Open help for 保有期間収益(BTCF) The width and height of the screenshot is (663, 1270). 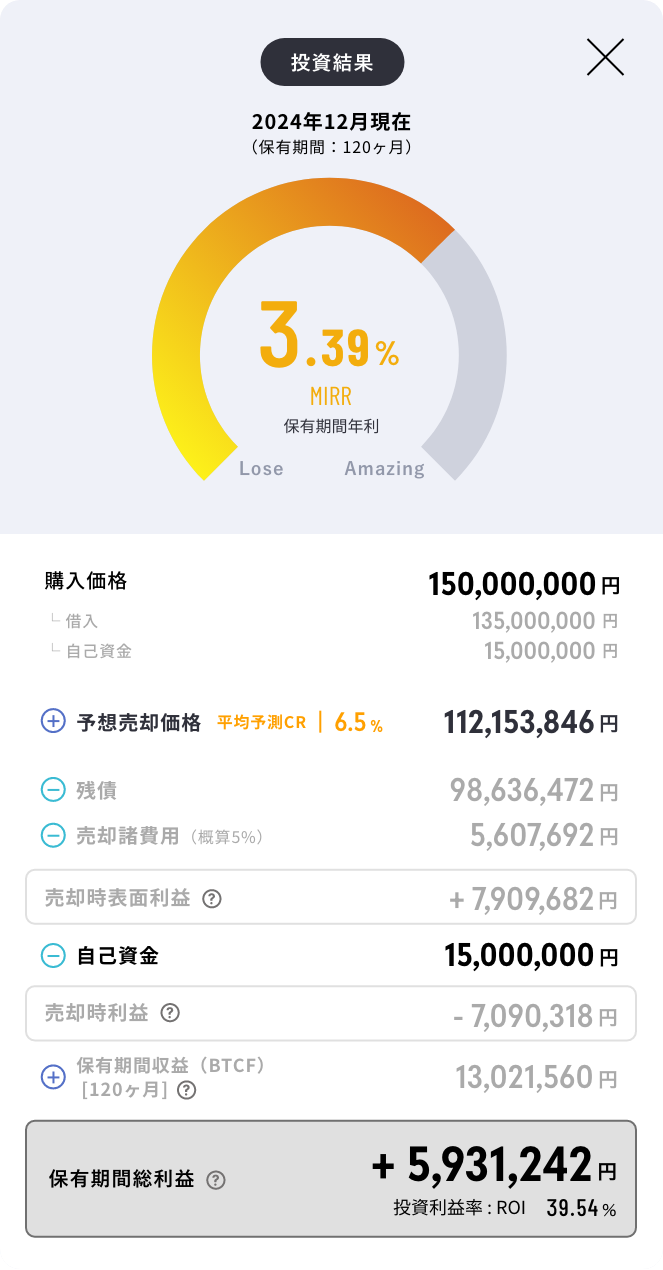point(186,1090)
